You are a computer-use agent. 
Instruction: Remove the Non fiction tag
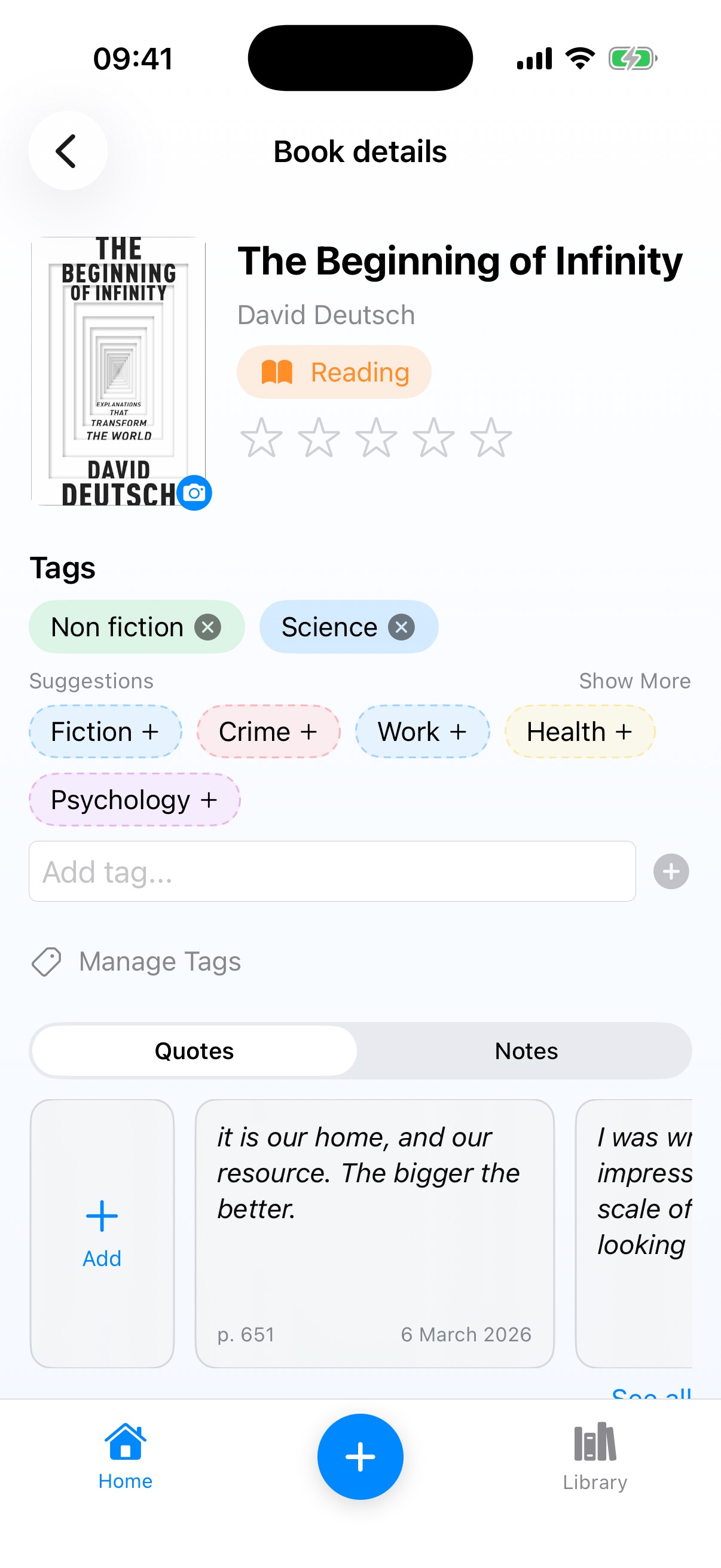207,627
